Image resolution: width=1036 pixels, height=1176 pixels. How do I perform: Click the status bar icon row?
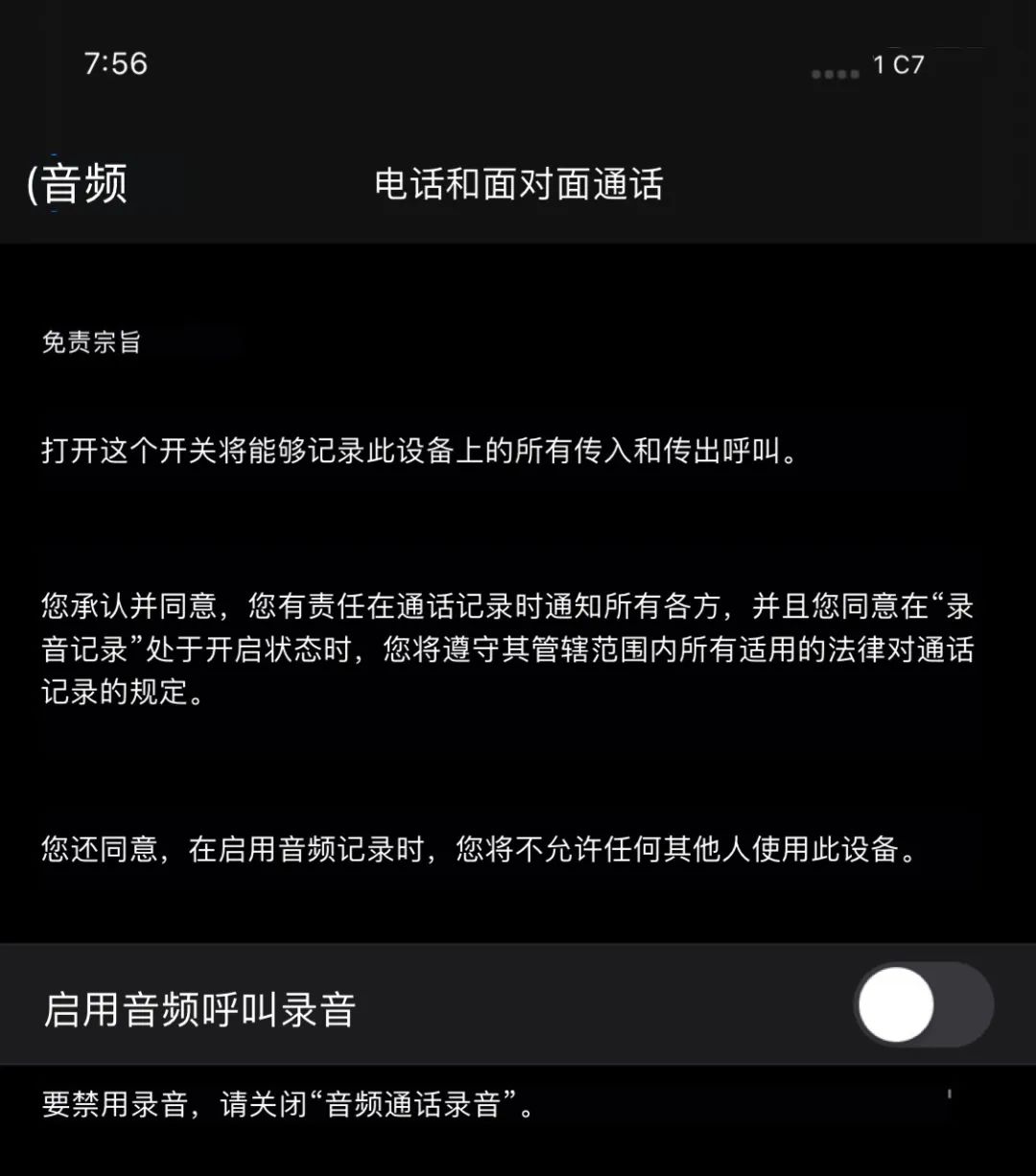click(x=863, y=67)
